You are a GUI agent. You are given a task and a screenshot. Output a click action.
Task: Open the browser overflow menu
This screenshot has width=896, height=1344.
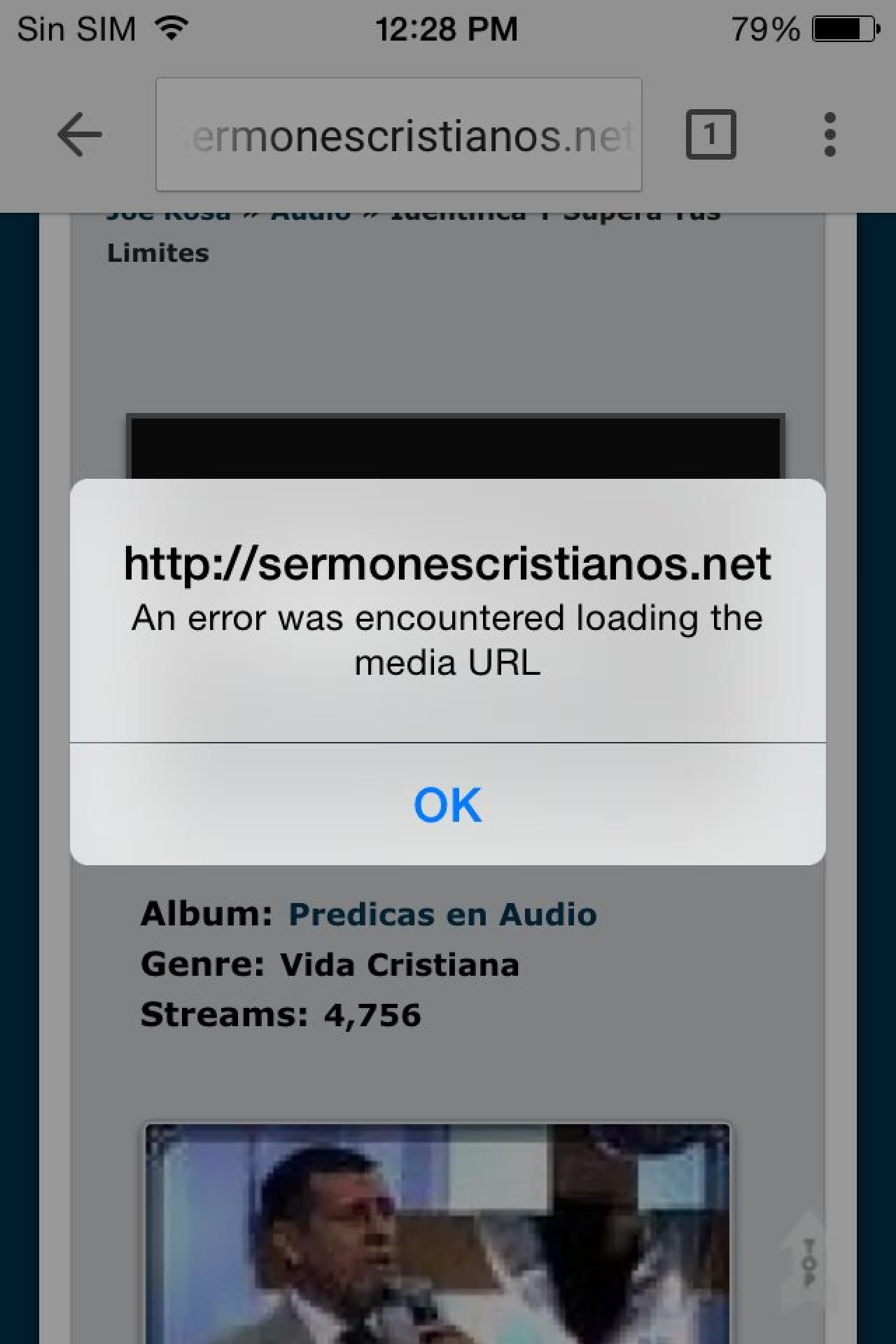(830, 134)
